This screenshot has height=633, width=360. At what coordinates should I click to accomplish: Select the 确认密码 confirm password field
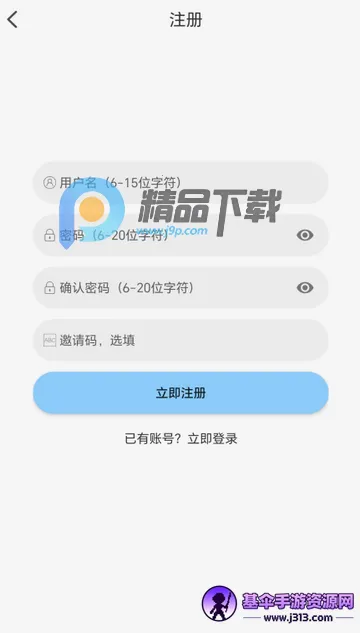(x=180, y=287)
